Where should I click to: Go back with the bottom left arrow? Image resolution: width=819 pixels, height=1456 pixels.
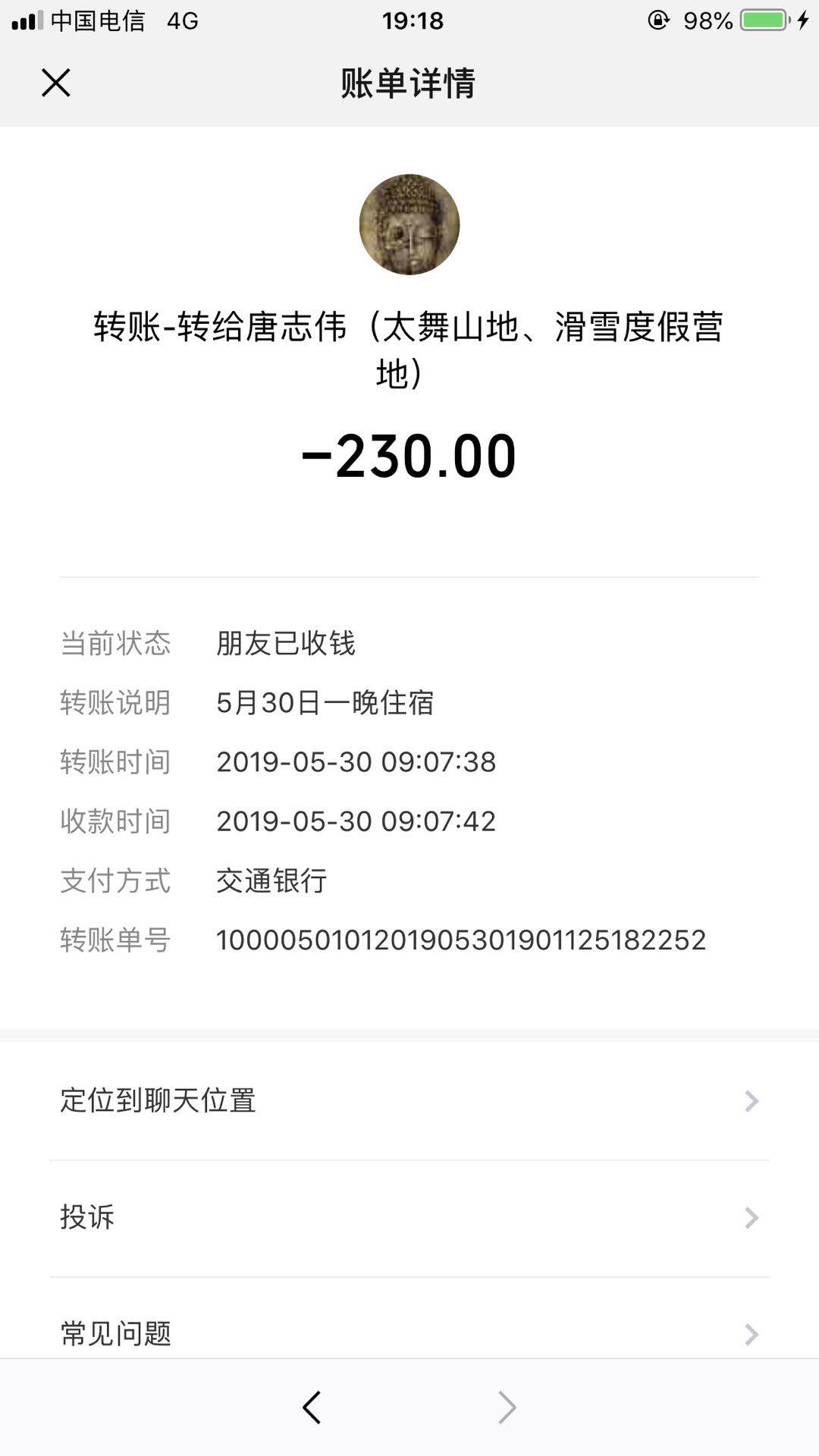[312, 1407]
